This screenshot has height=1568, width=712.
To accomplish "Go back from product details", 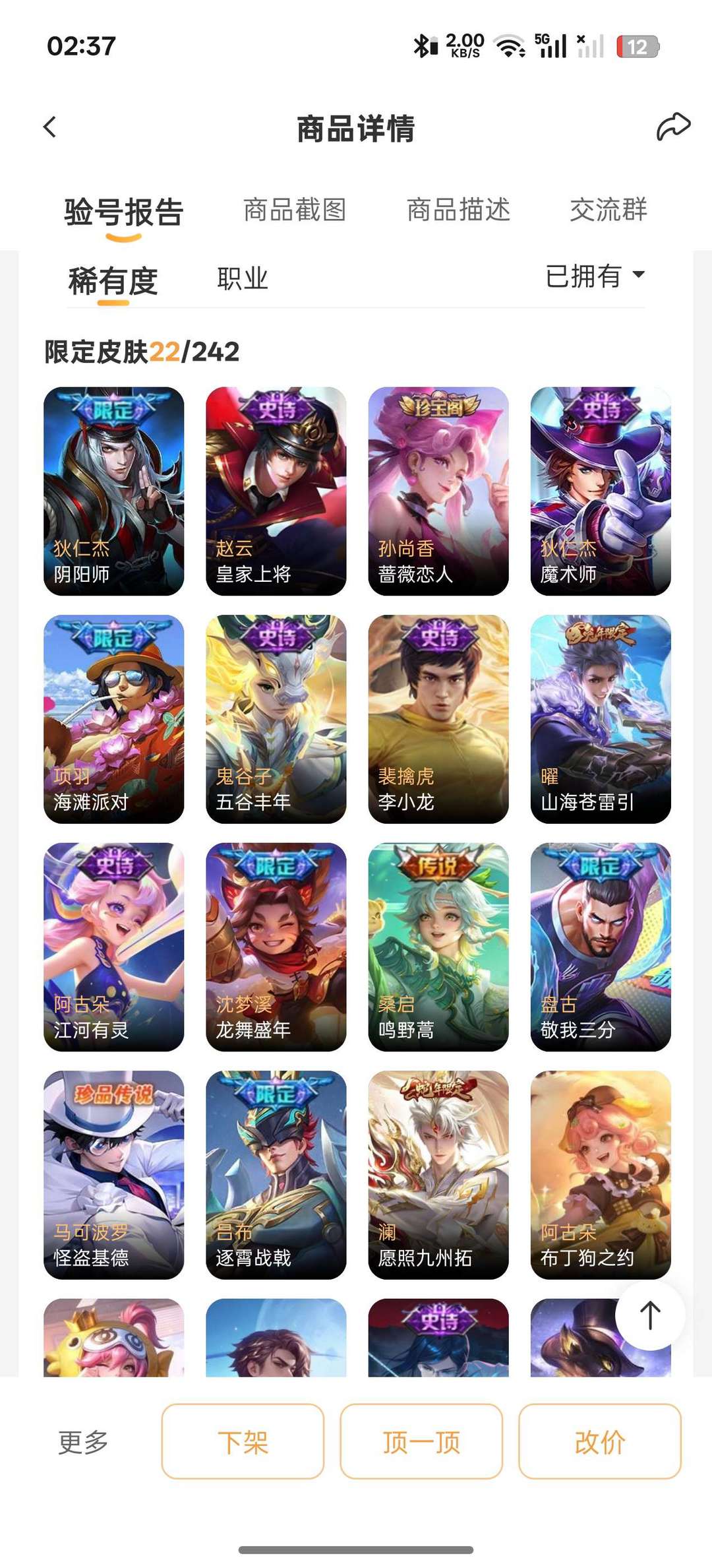I will tap(50, 127).
